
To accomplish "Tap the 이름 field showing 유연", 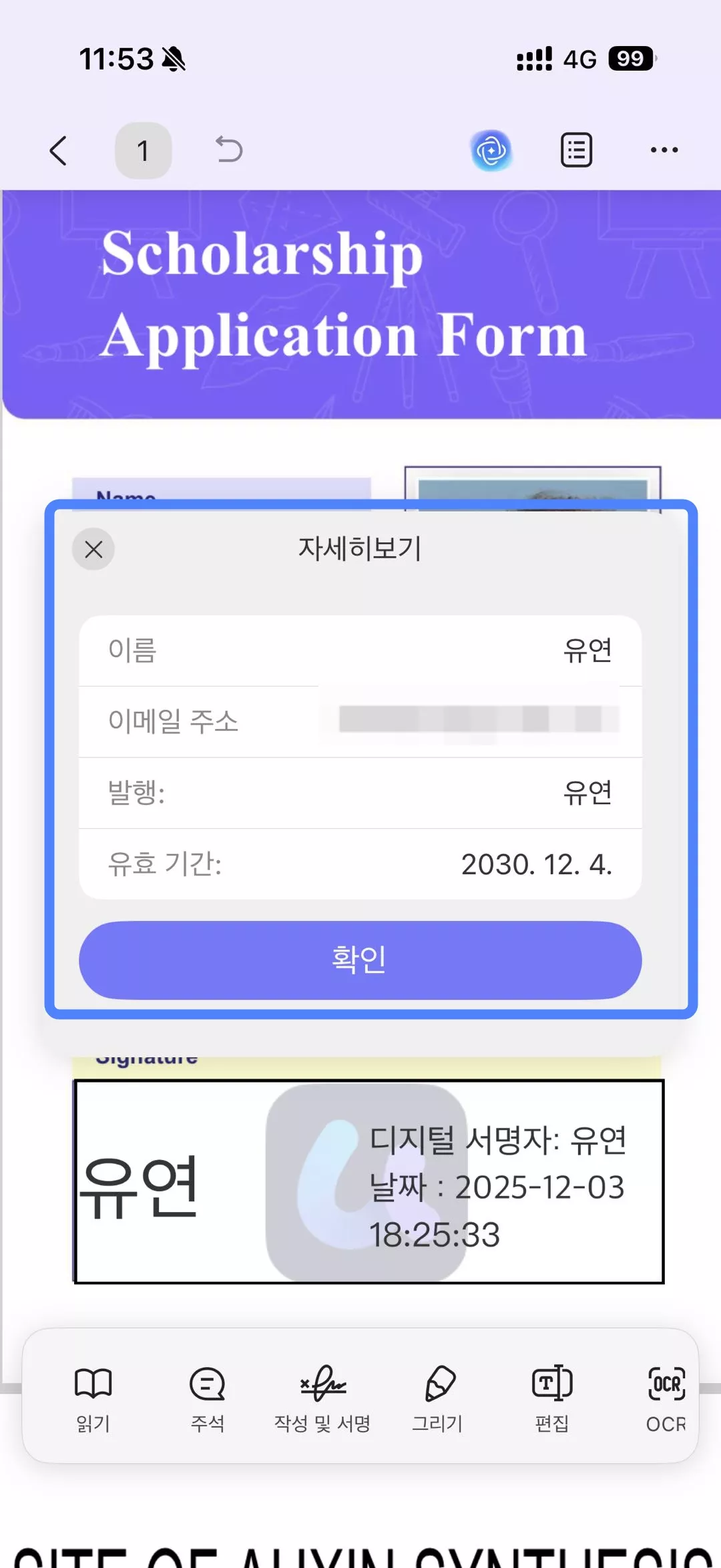I will (x=360, y=652).
